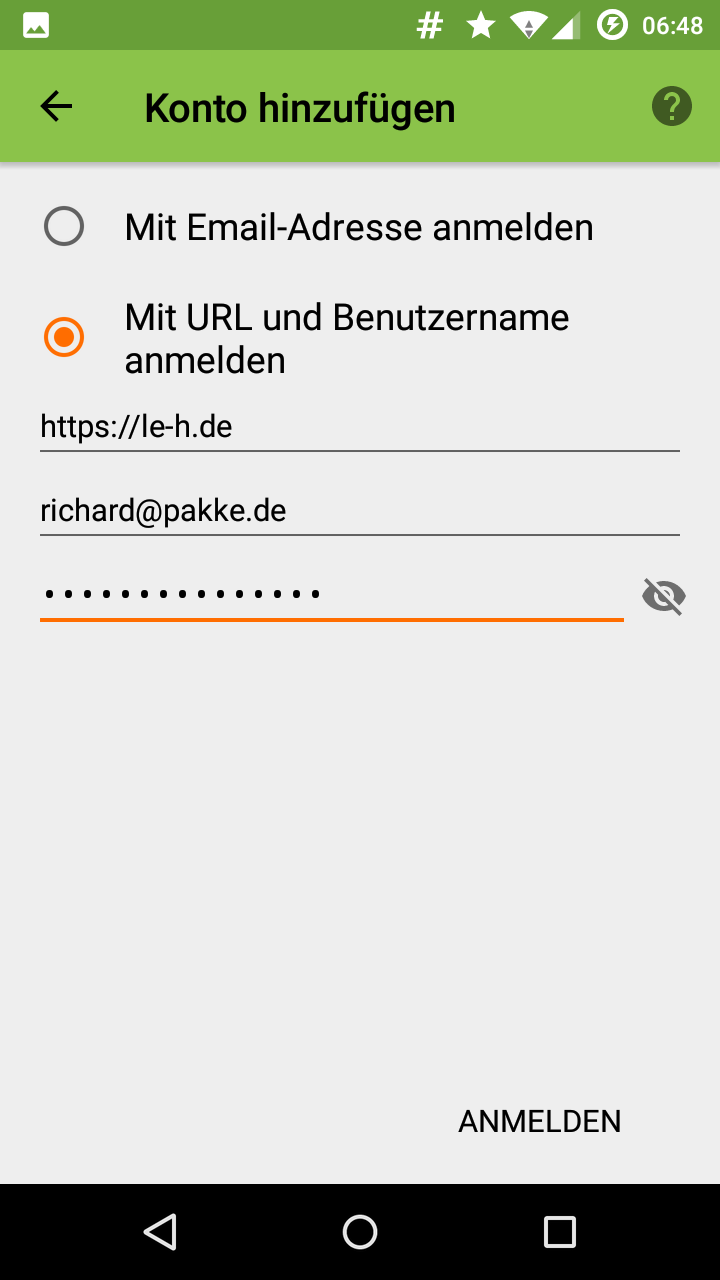Select Mit Email-Adresse anmelden option
The image size is (720, 1280).
[319, 227]
